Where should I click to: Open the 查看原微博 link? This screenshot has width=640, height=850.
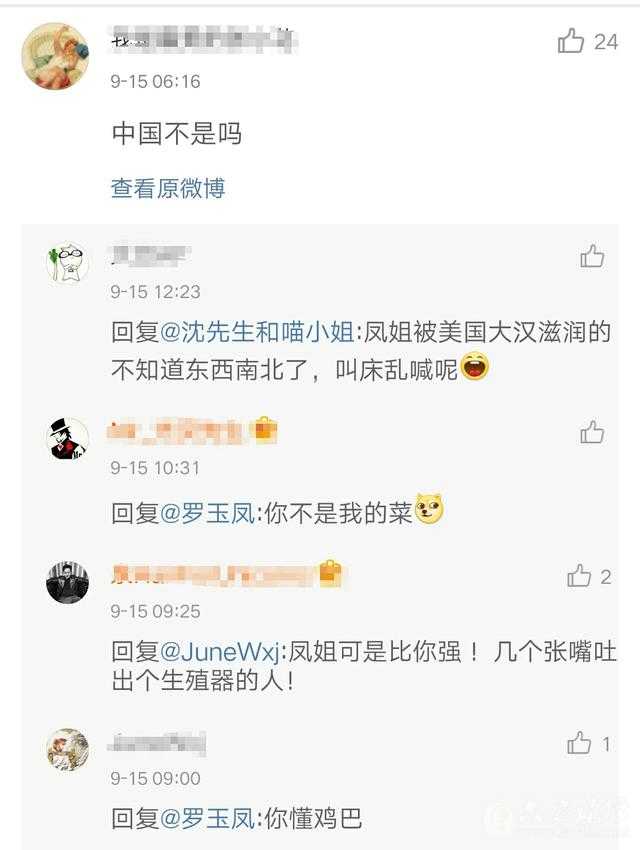tap(167, 188)
